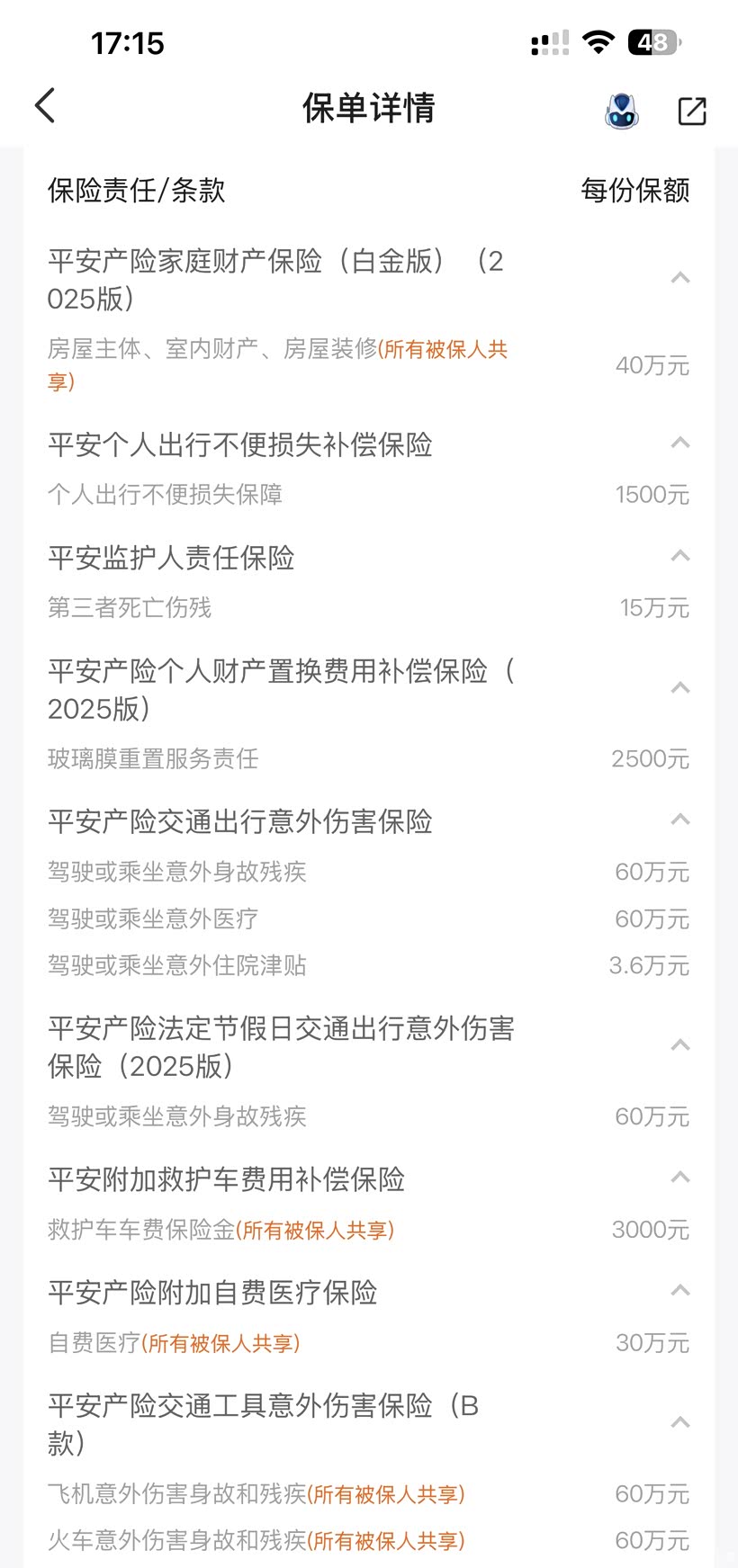This screenshot has height=1568, width=738.
Task: Go back from policy details
Action: [45, 106]
